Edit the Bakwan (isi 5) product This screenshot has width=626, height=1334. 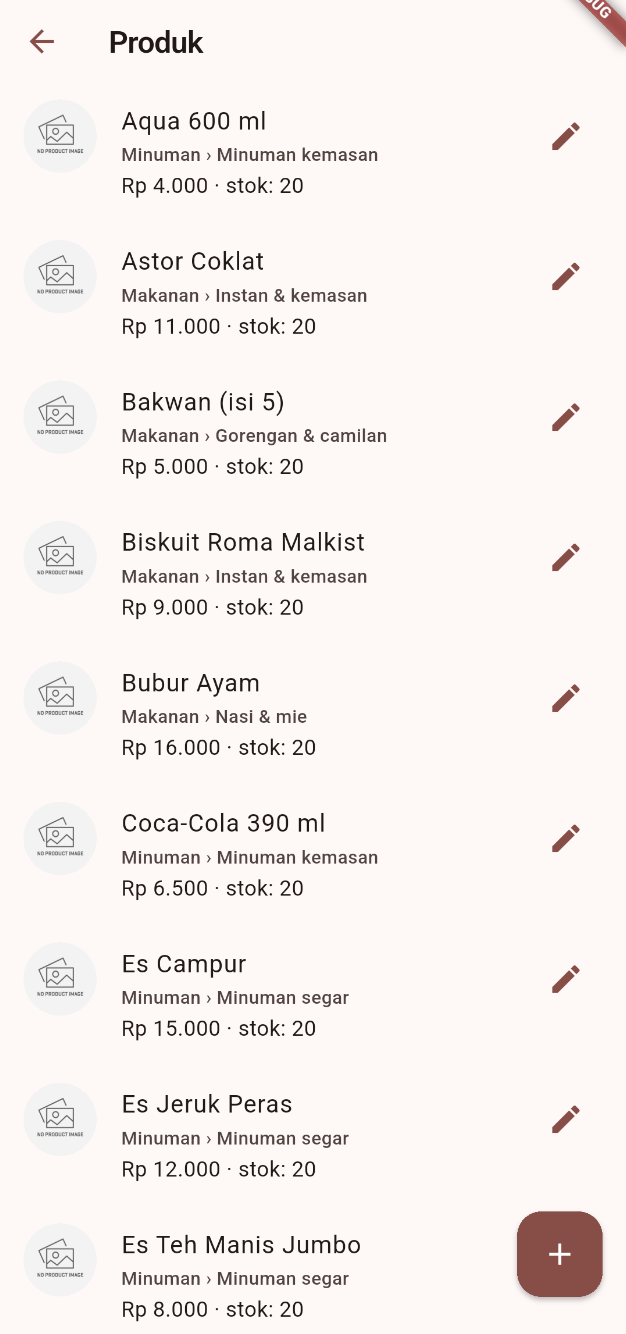pos(565,418)
